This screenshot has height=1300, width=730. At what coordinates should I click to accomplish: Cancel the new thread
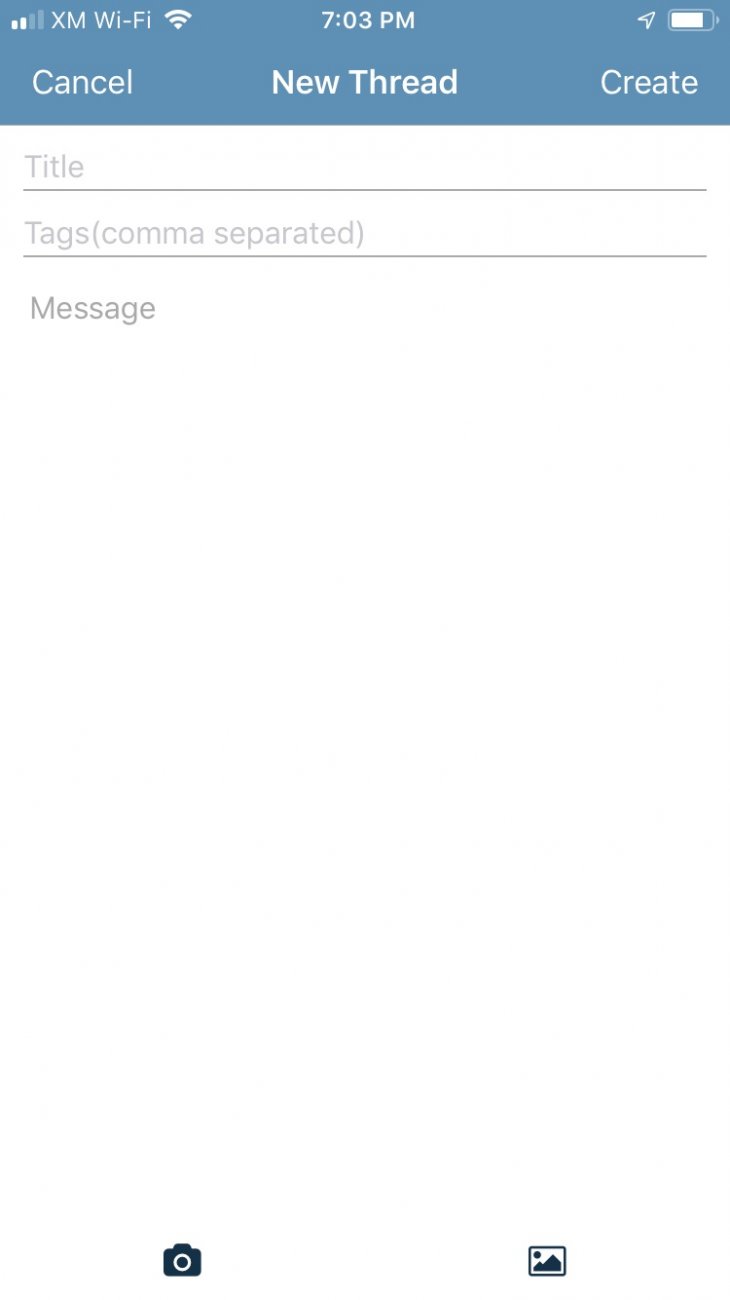82,82
